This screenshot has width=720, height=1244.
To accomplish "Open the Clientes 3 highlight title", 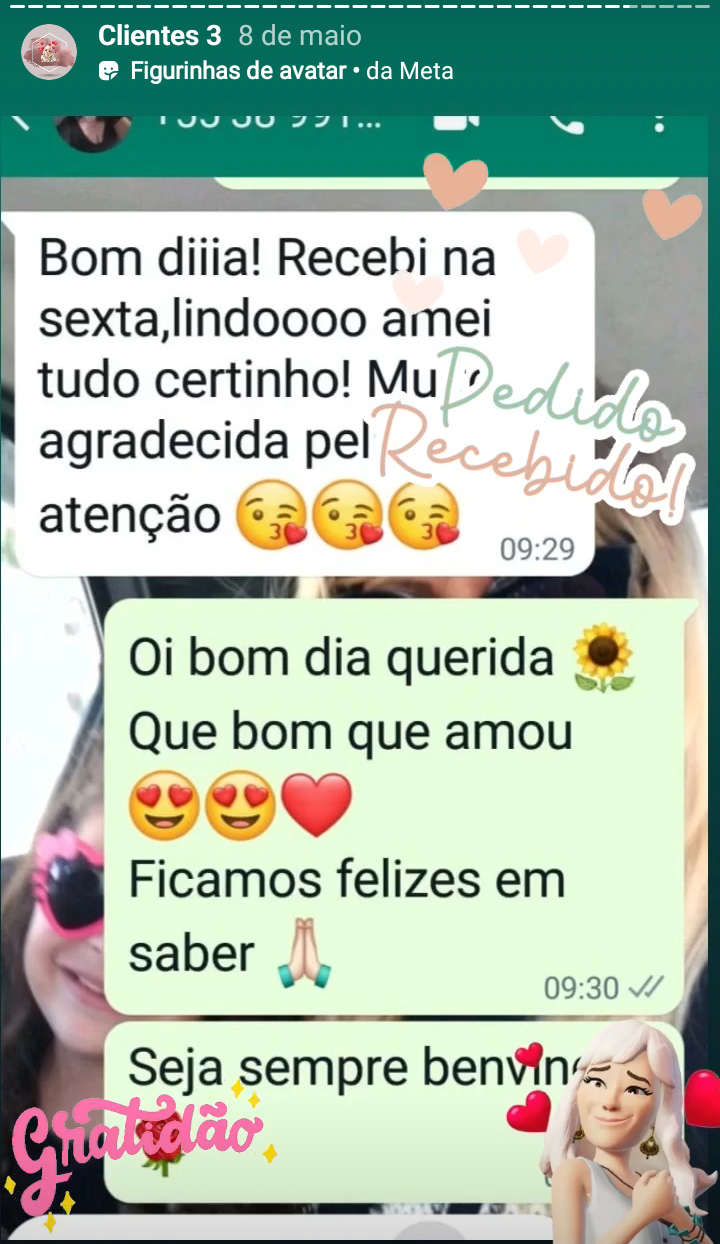I will point(160,36).
